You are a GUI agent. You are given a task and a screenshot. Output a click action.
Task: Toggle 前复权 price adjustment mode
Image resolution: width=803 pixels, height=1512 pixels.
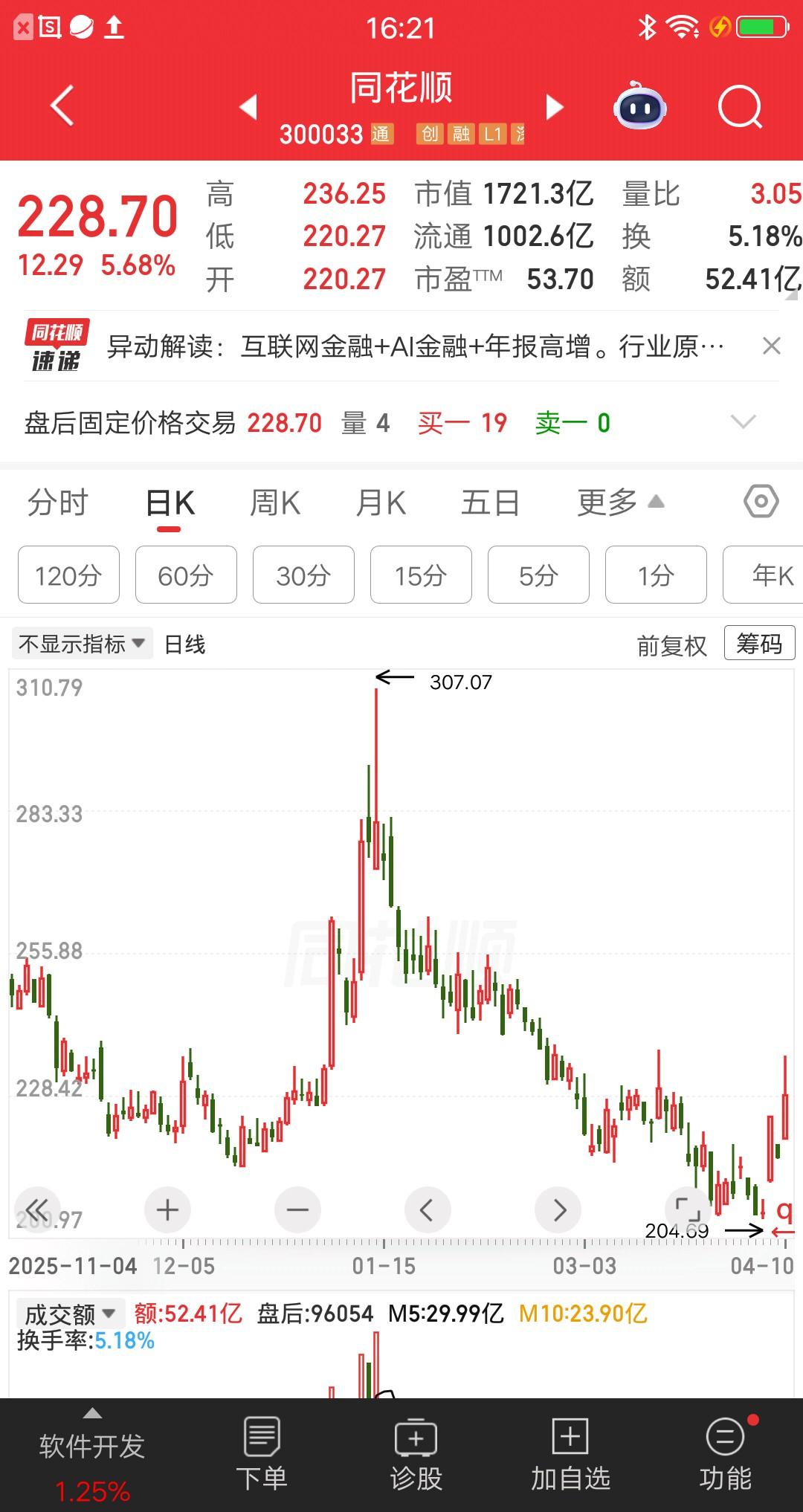pos(671,644)
